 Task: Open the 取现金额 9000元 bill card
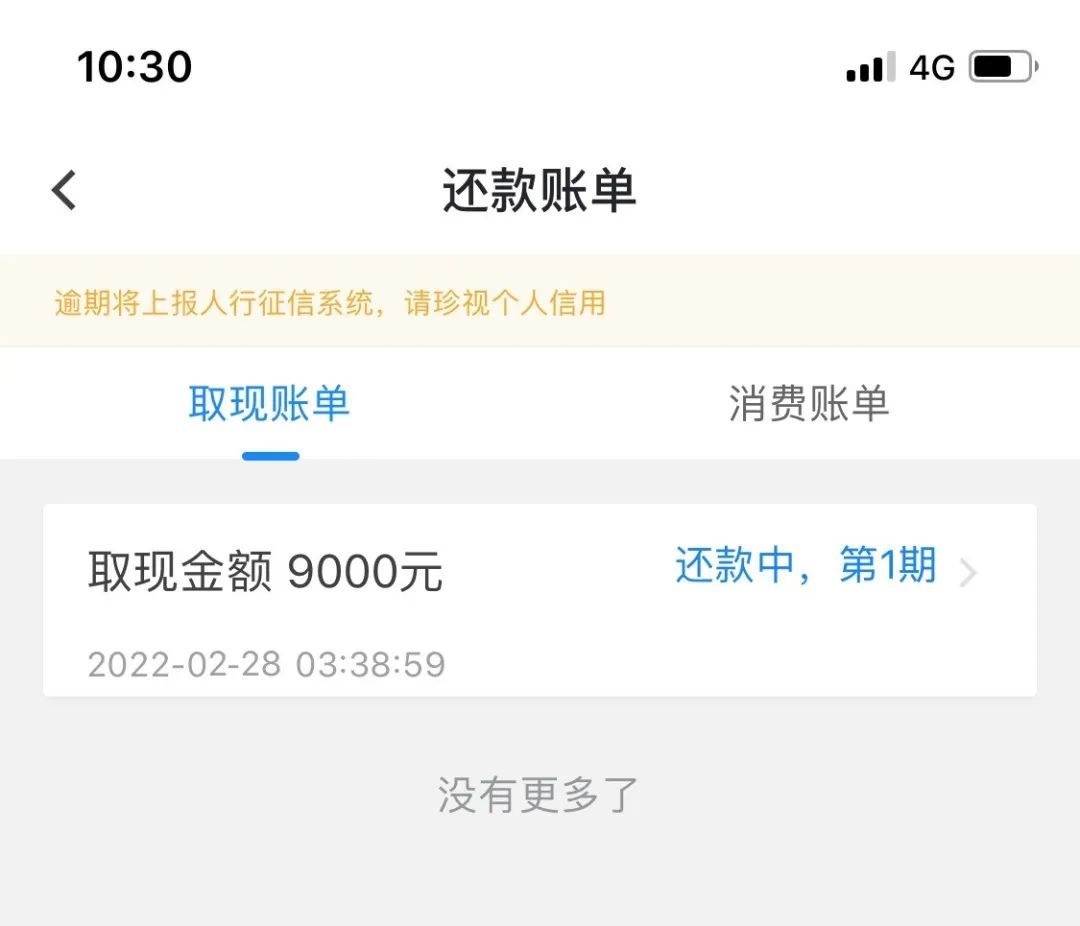(x=539, y=600)
